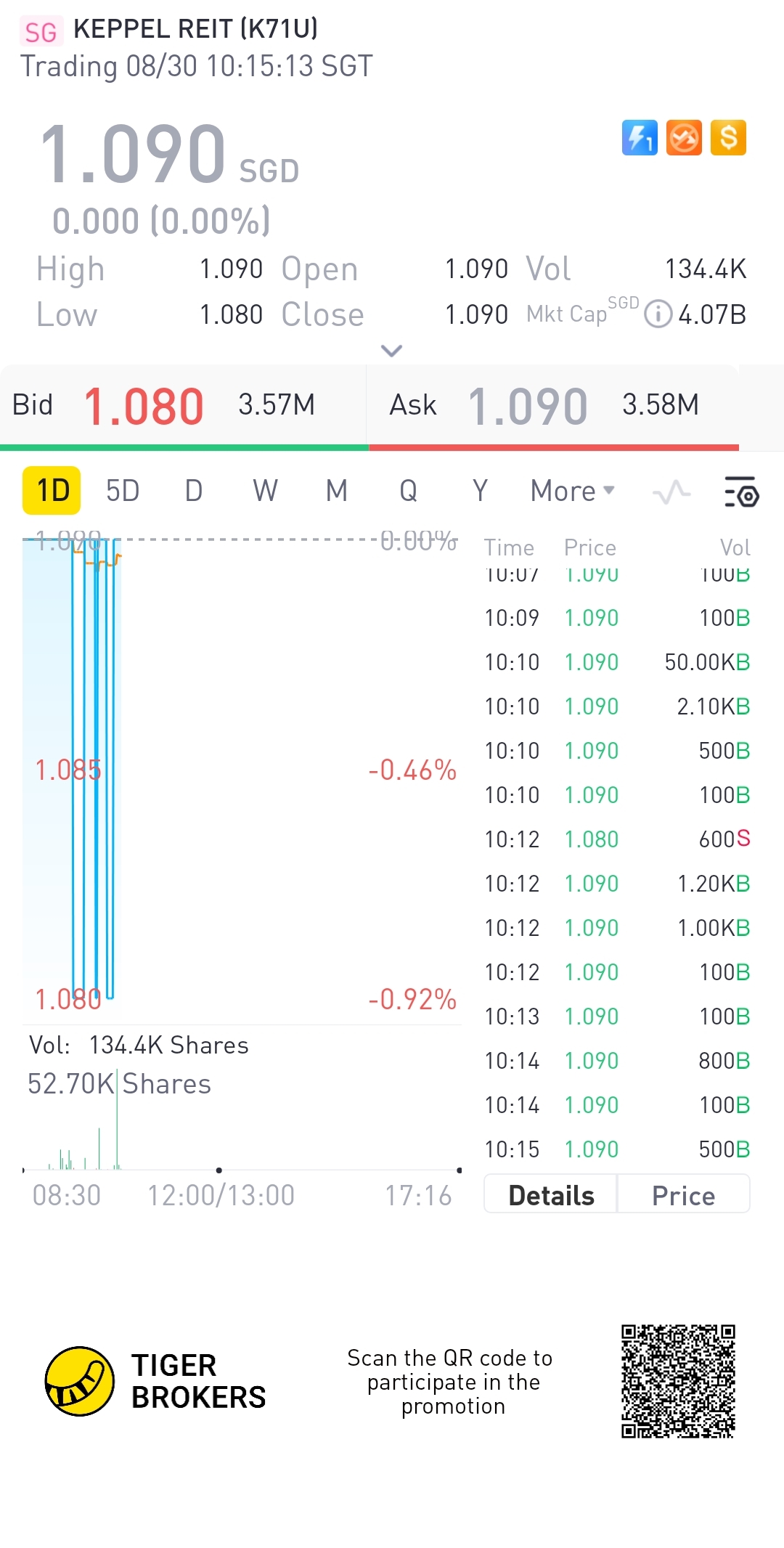
Task: Switch chart to the 5D timeframe
Action: pyautogui.click(x=122, y=492)
